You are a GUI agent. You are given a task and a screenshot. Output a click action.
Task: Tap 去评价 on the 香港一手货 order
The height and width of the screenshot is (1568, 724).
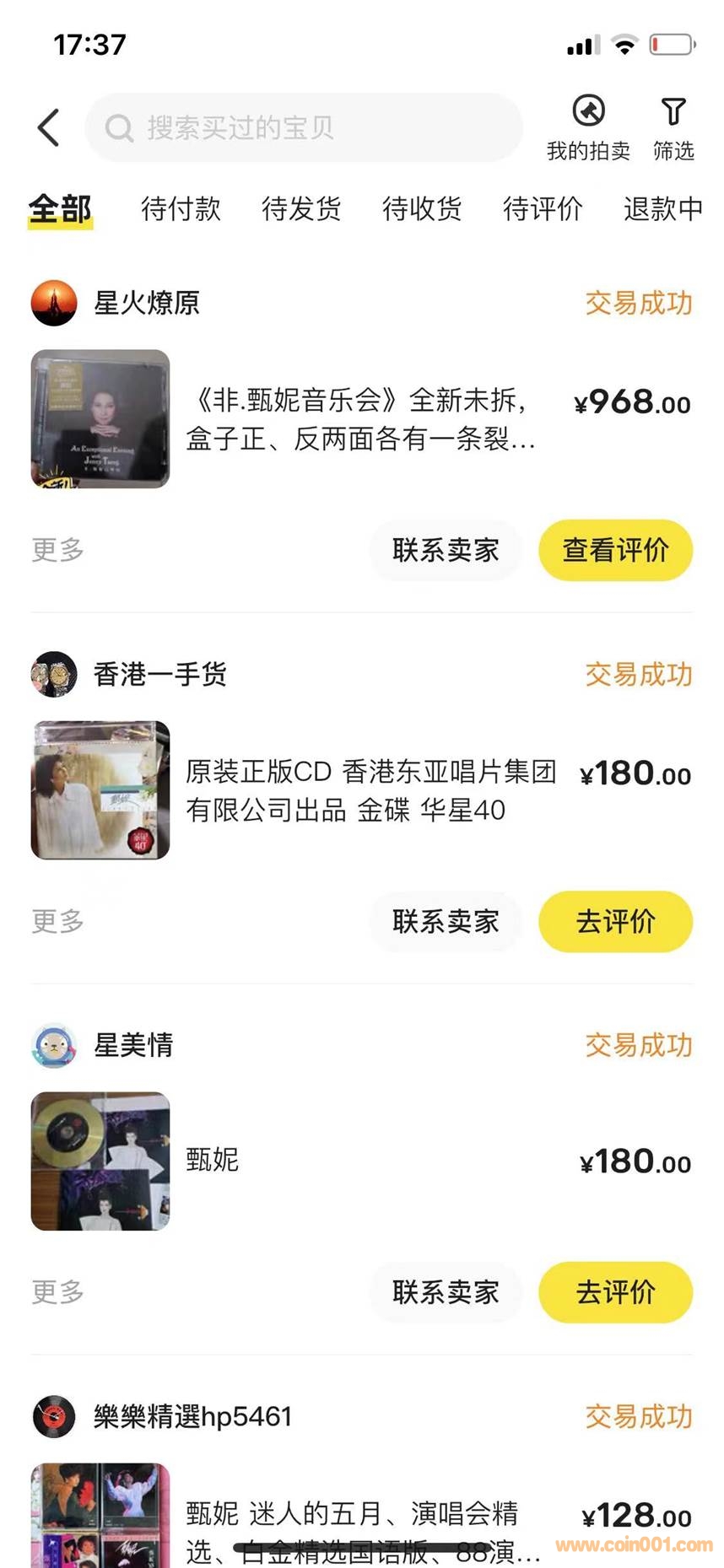(x=615, y=922)
